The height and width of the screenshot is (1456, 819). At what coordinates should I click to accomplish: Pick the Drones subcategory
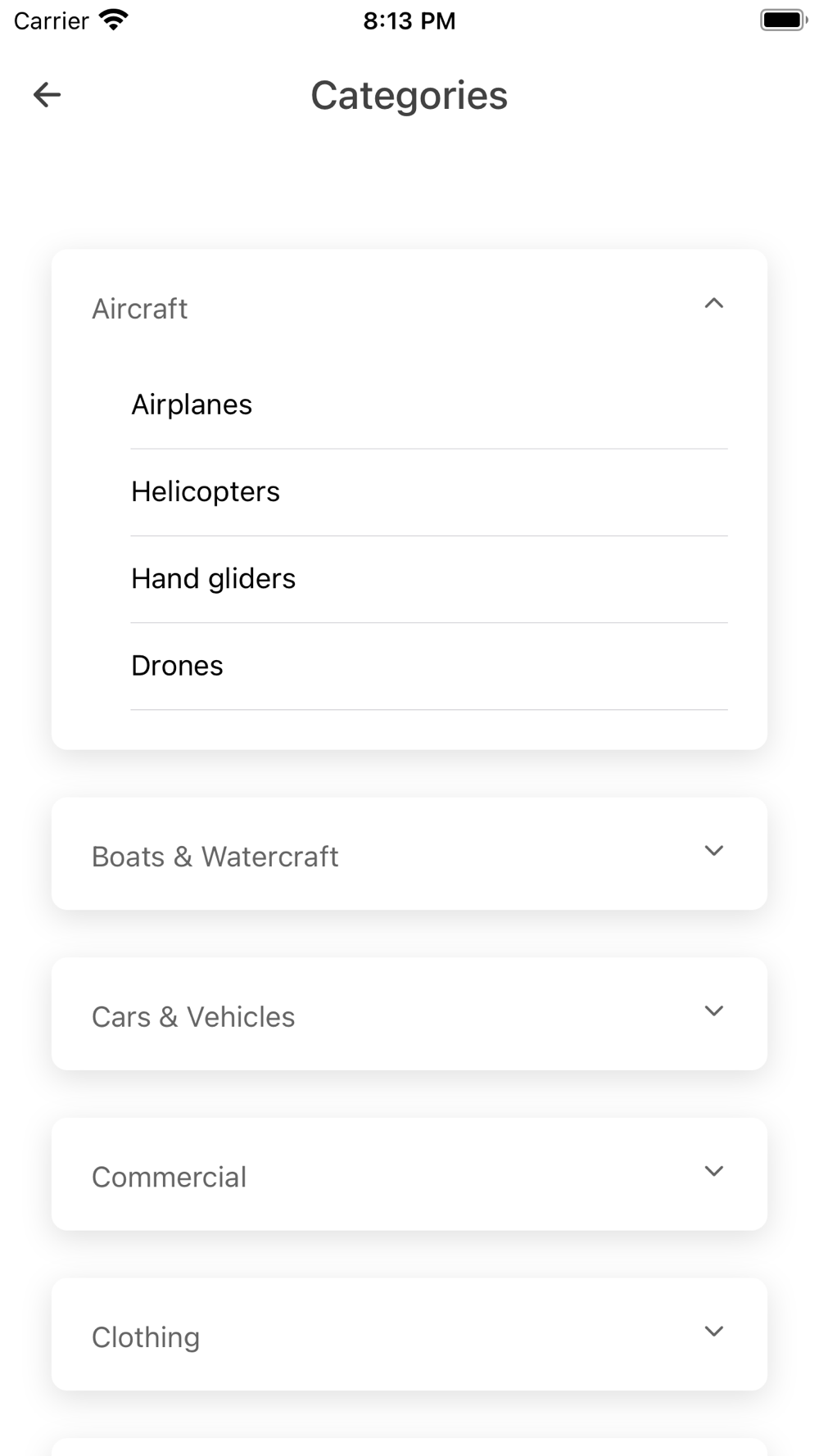[429, 667]
